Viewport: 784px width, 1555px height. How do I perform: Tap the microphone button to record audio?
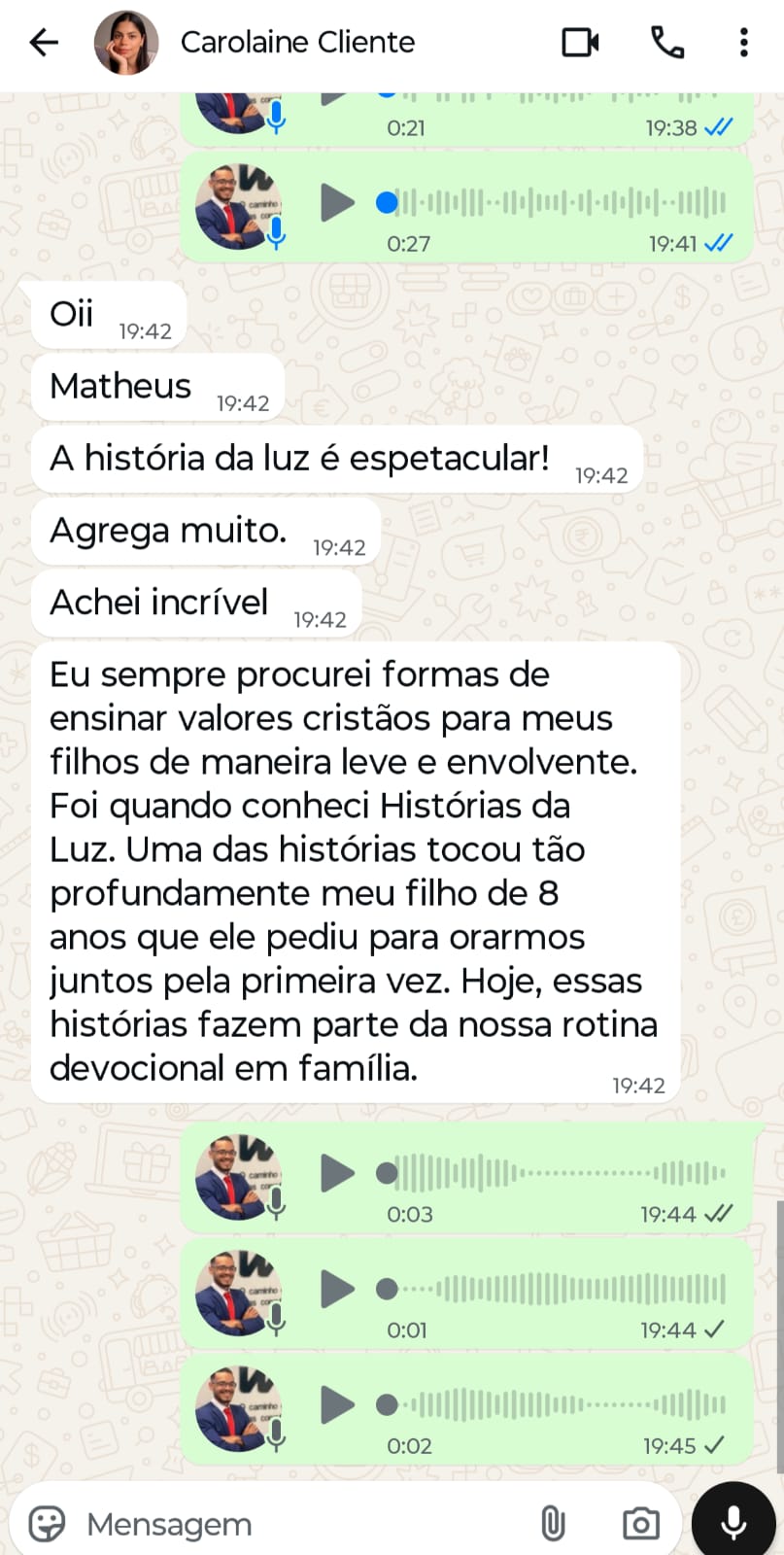[733, 1522]
